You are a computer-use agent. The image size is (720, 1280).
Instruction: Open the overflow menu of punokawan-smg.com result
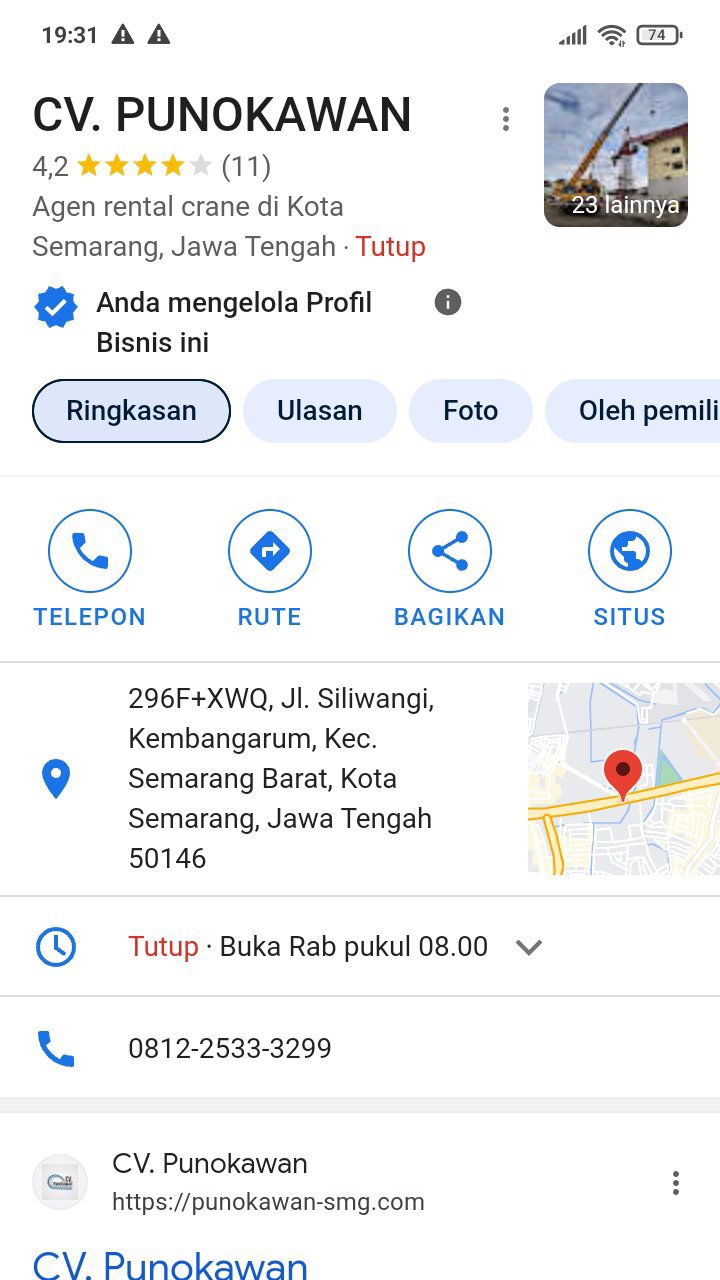[x=676, y=1183]
